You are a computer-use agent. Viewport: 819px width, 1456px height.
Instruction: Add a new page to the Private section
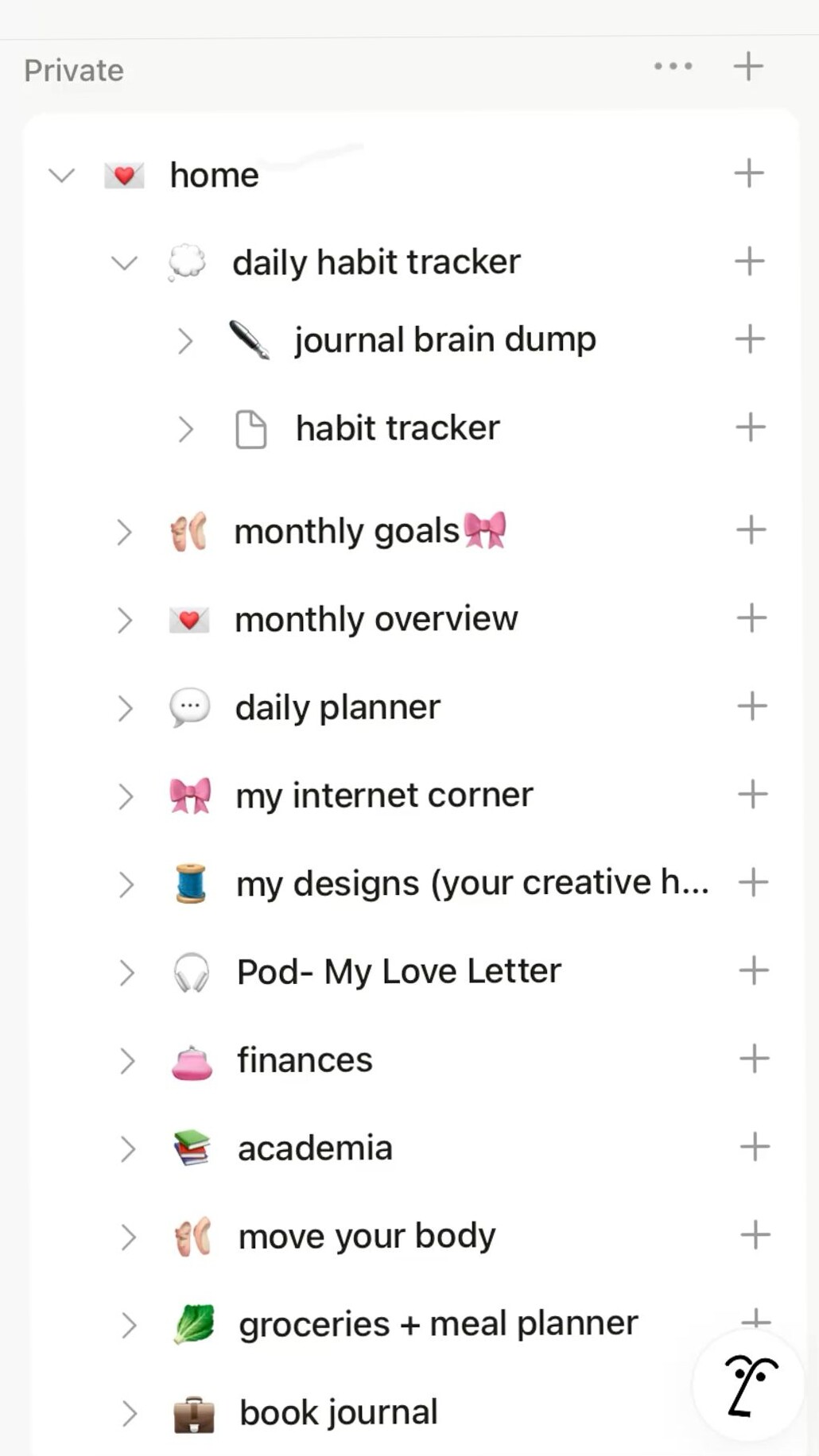pyautogui.click(x=747, y=67)
